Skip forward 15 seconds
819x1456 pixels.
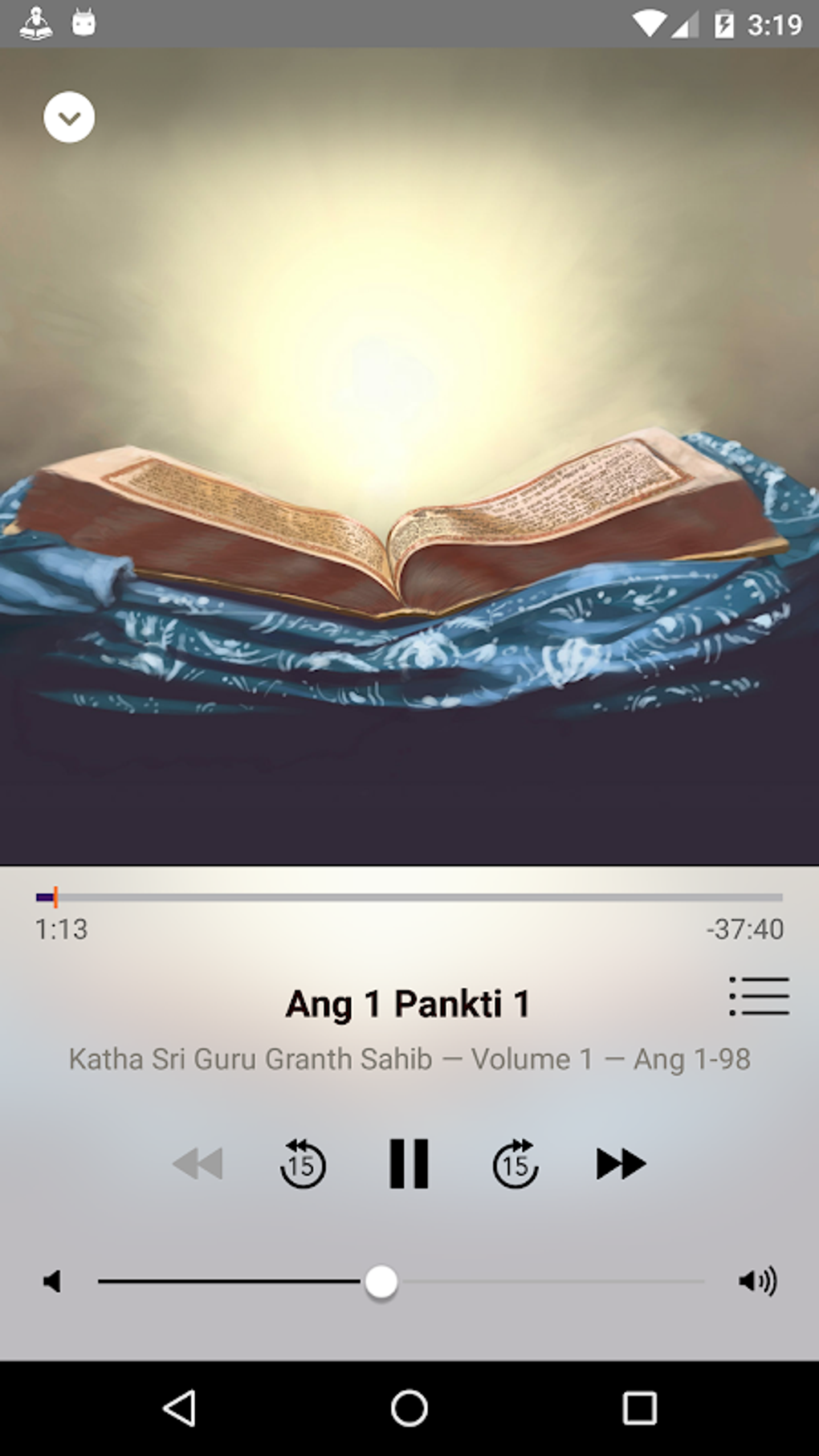(x=515, y=1164)
